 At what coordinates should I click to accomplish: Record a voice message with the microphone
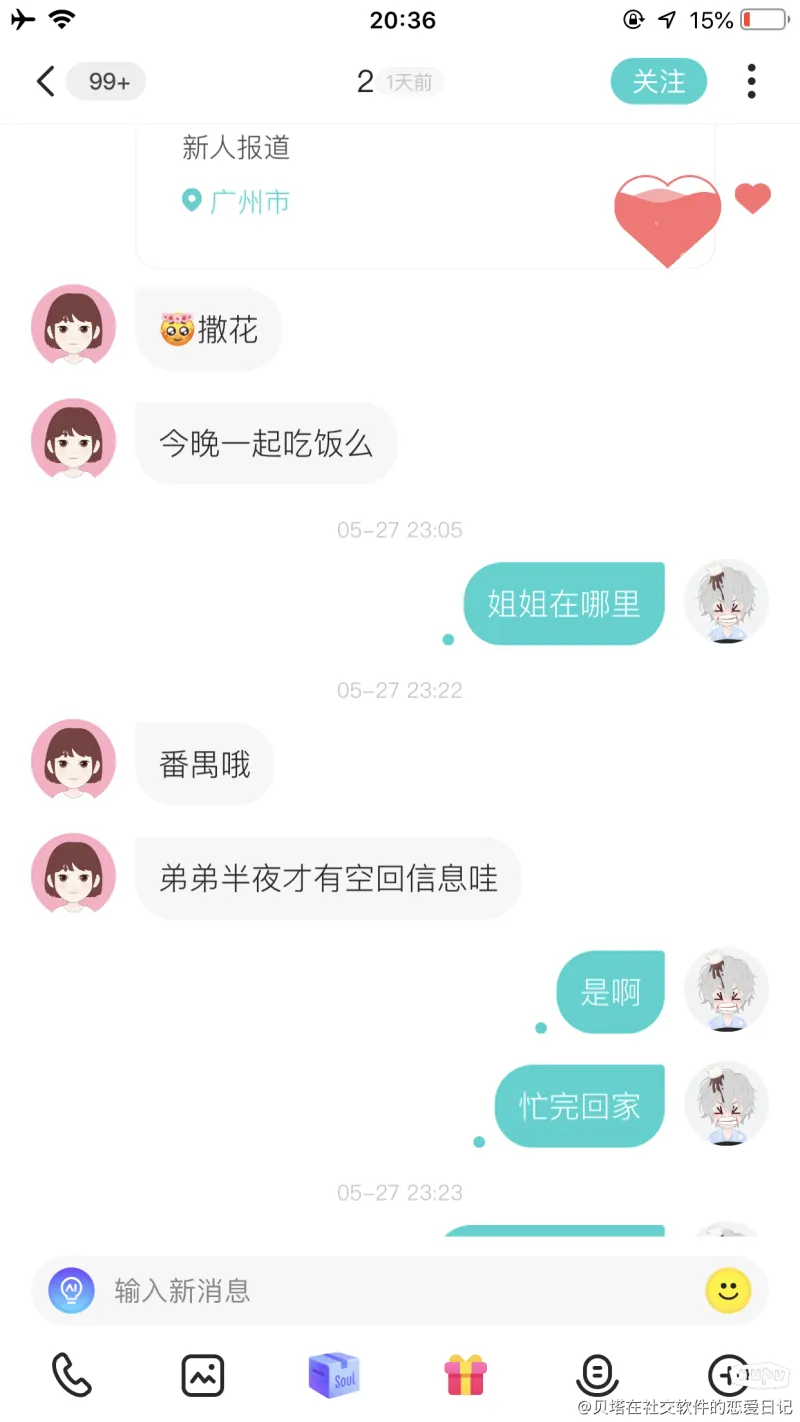click(x=597, y=1375)
